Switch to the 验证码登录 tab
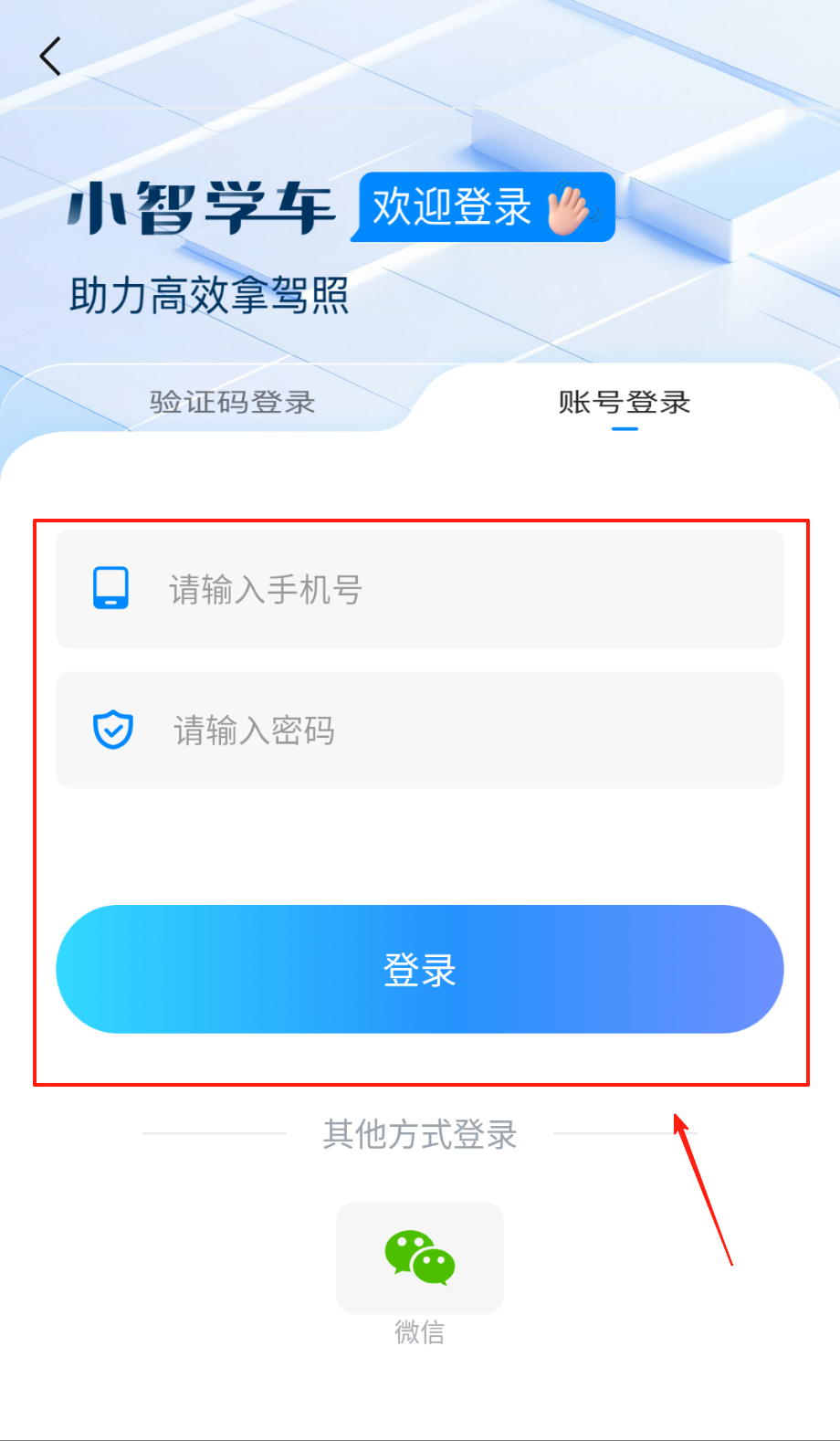This screenshot has height=1441, width=840. pyautogui.click(x=232, y=402)
